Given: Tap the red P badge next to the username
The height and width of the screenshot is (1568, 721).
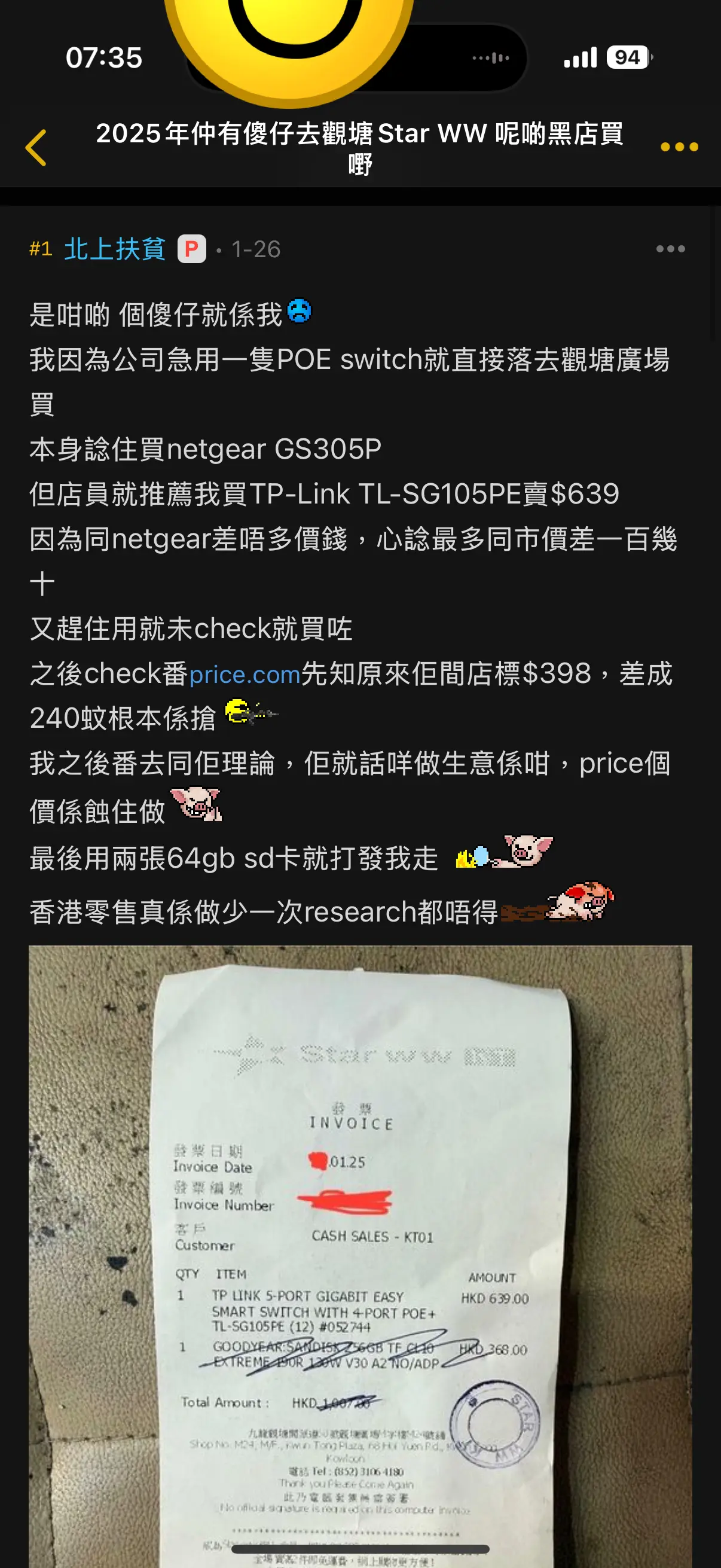Looking at the screenshot, I should click(194, 248).
